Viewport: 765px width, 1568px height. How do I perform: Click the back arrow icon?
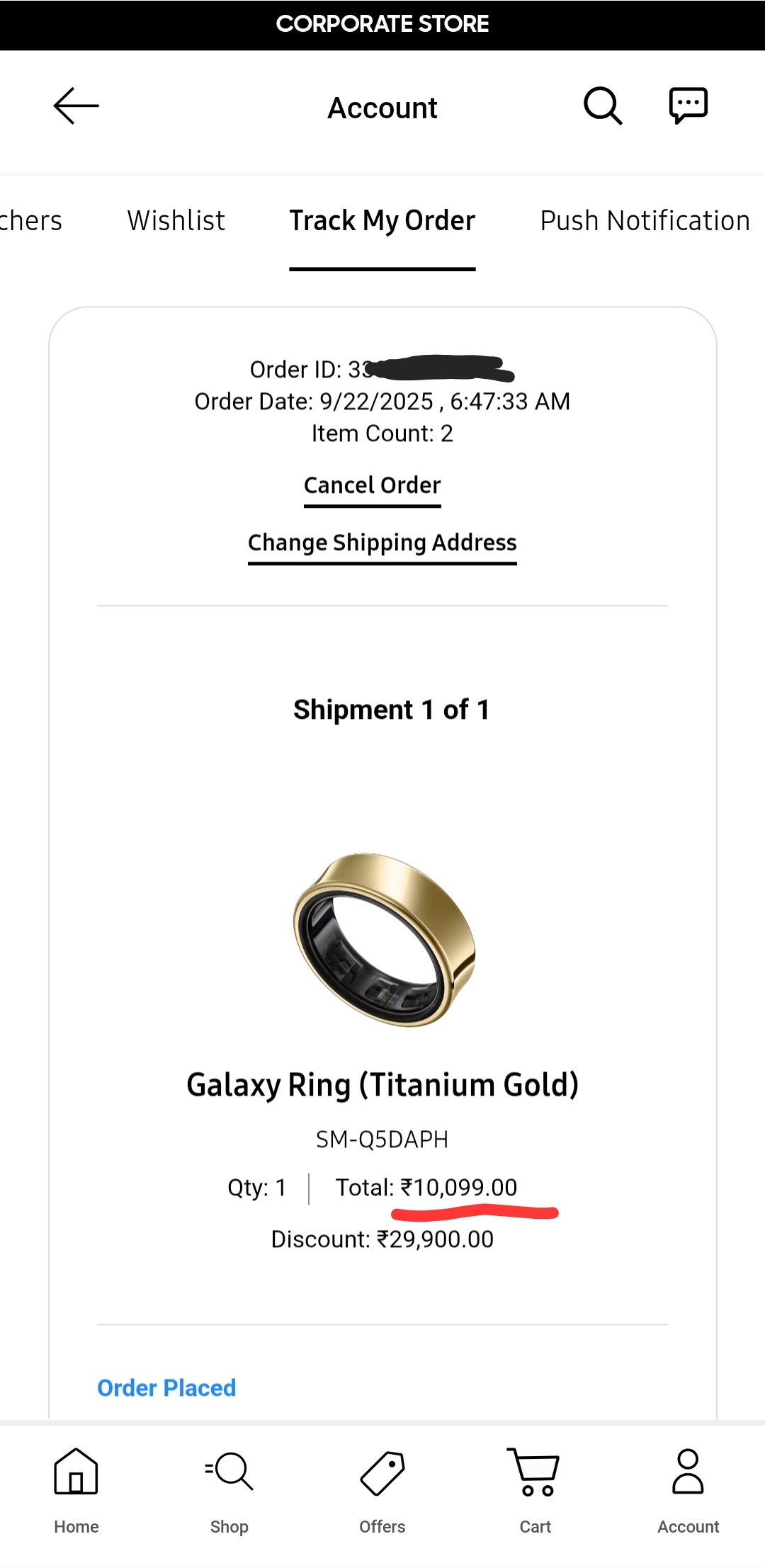coord(75,106)
